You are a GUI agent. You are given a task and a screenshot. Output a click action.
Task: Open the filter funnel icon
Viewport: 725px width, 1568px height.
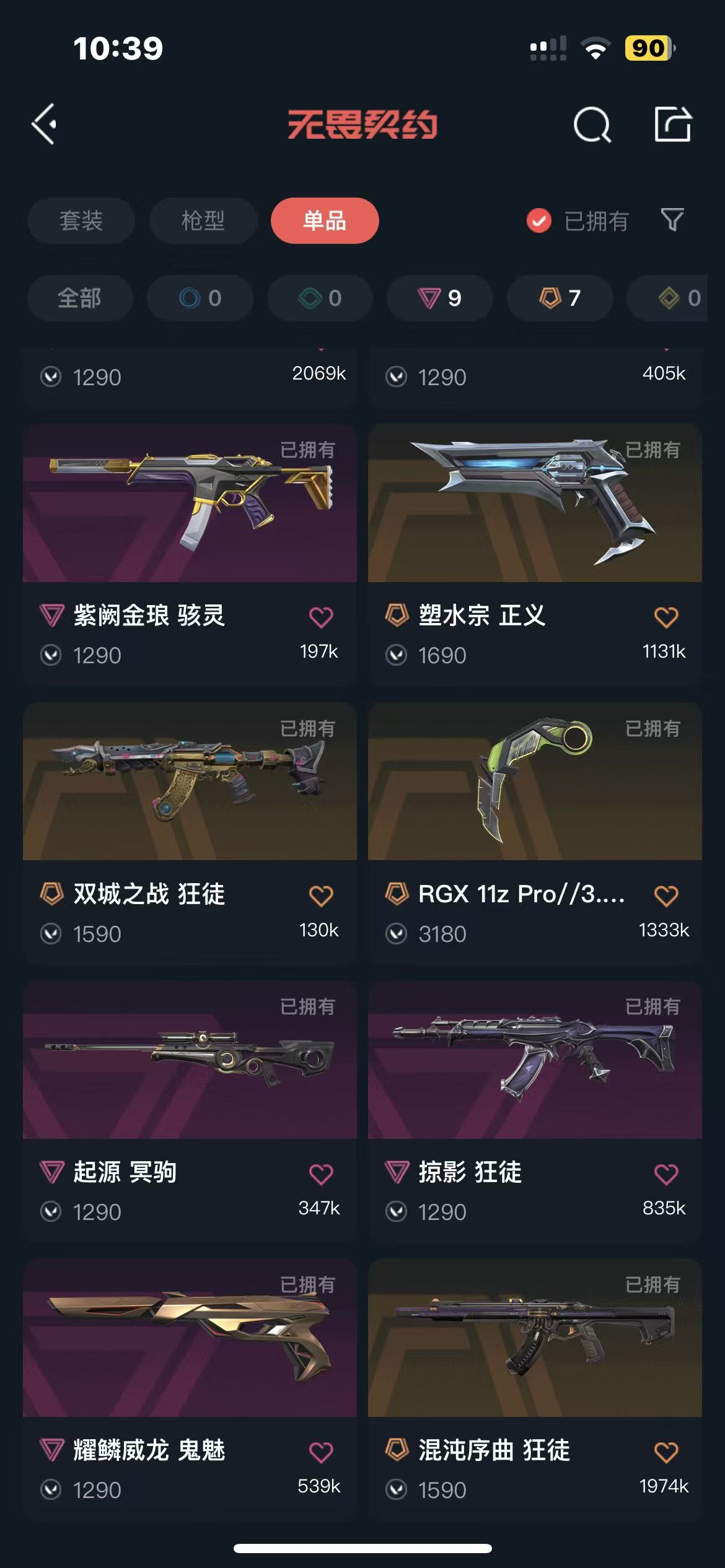pyautogui.click(x=672, y=220)
